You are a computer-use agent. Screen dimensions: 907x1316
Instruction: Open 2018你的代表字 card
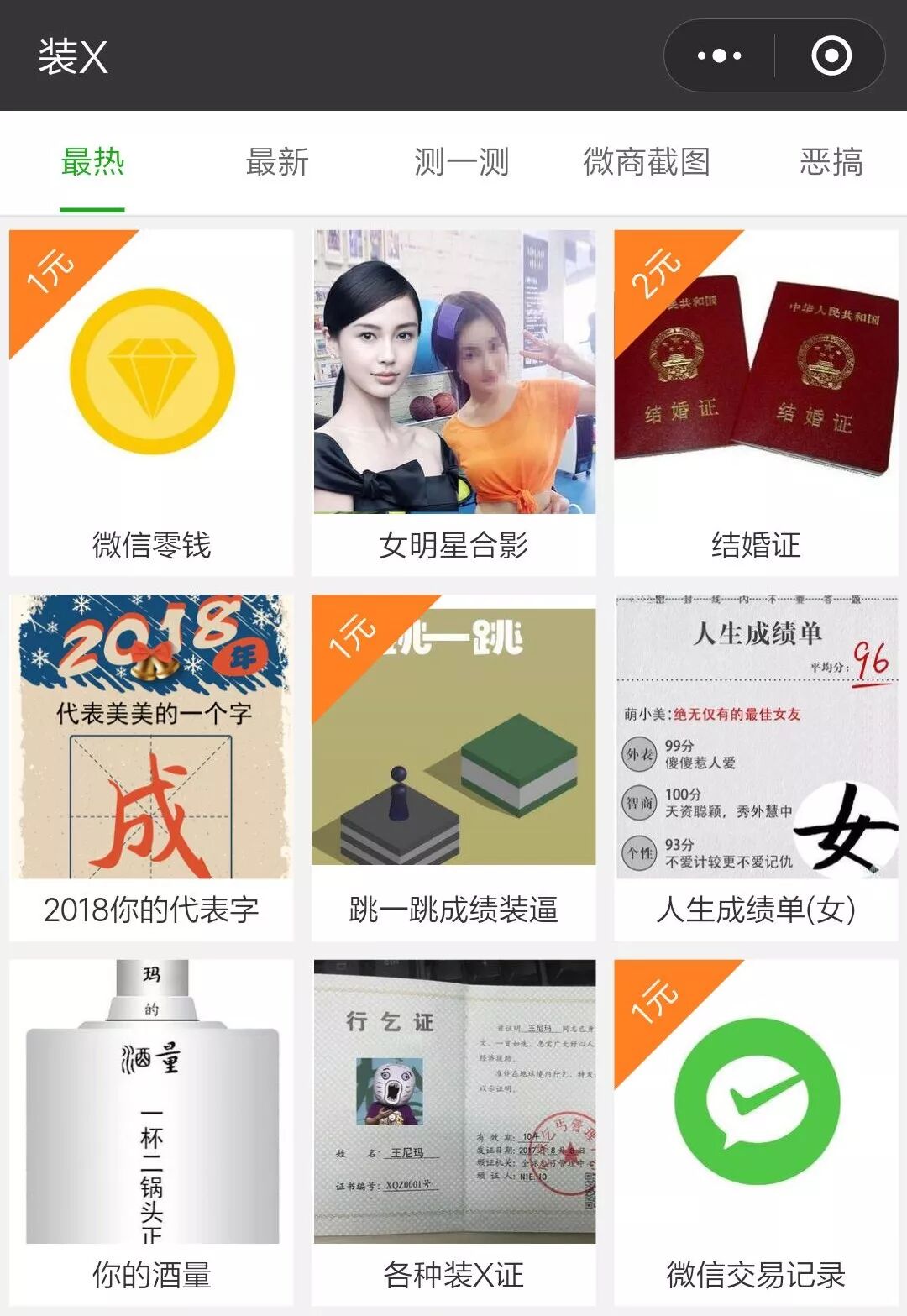[151, 768]
